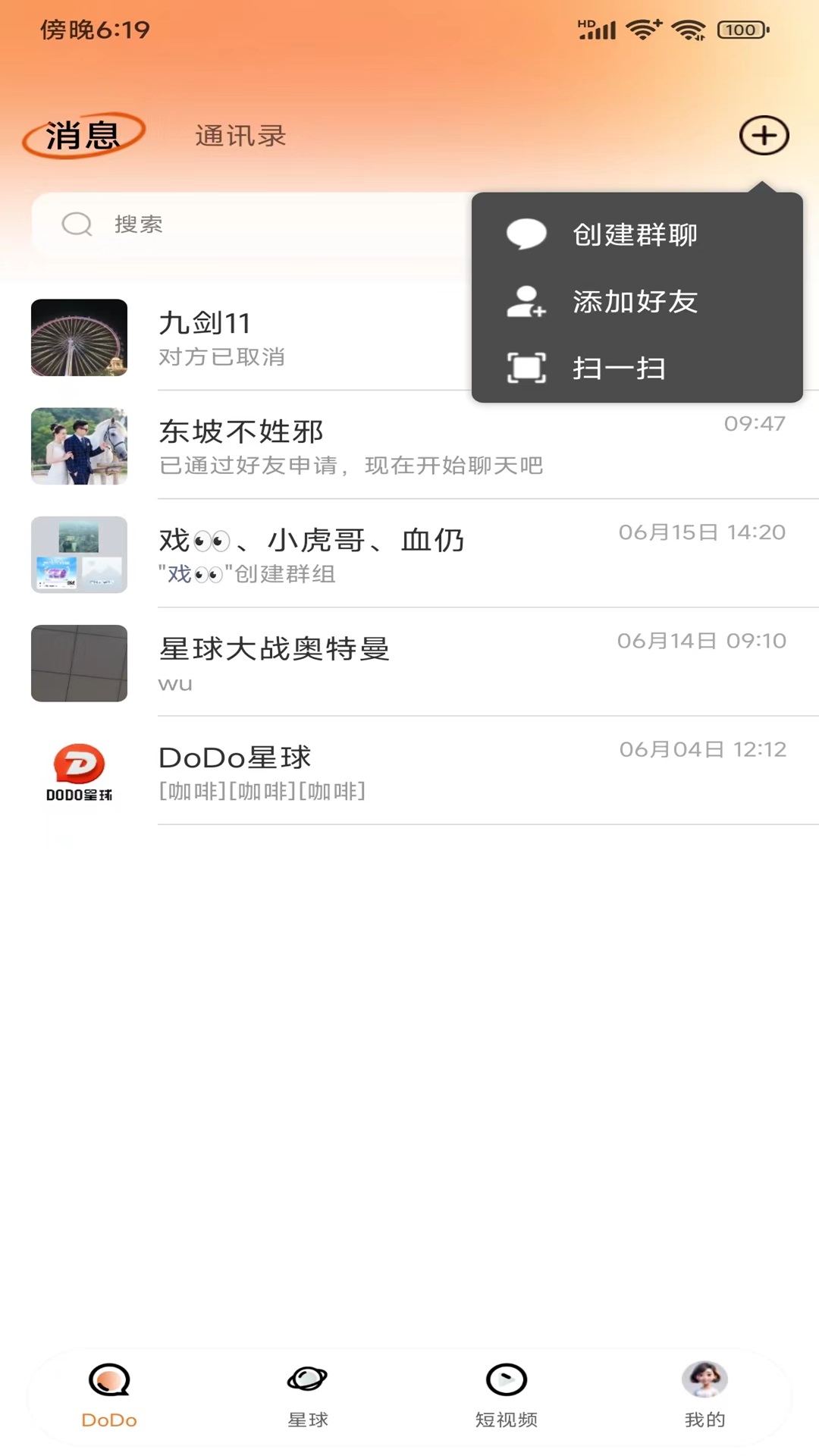Open the conversation with 东坡不姓邪

tap(379, 447)
